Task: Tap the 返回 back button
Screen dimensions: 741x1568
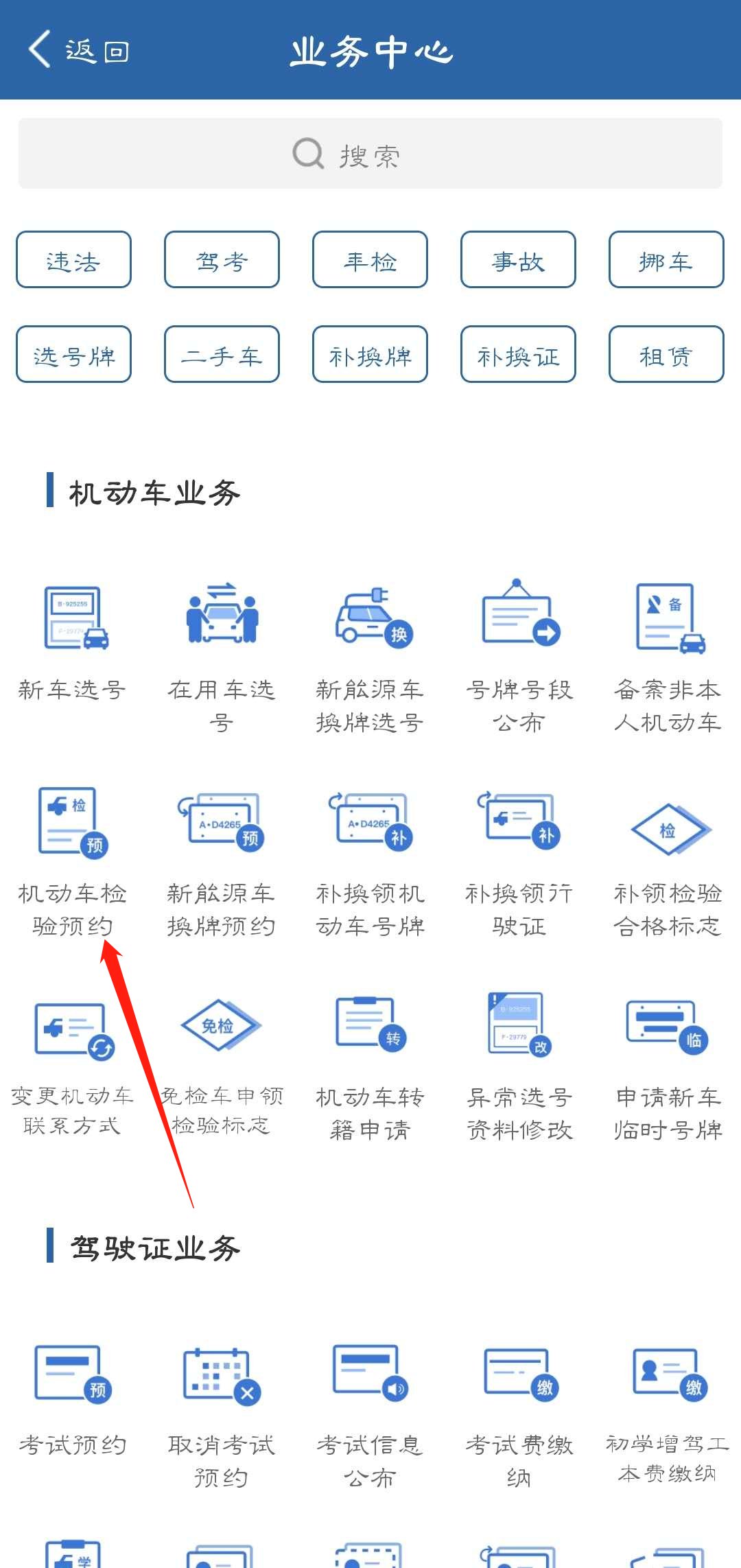Action: pyautogui.click(x=77, y=50)
